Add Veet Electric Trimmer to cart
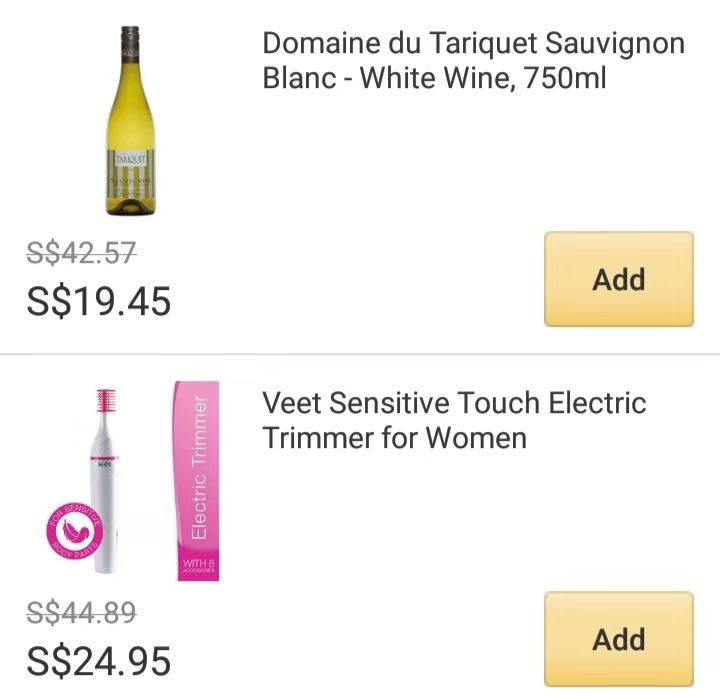 [x=618, y=639]
